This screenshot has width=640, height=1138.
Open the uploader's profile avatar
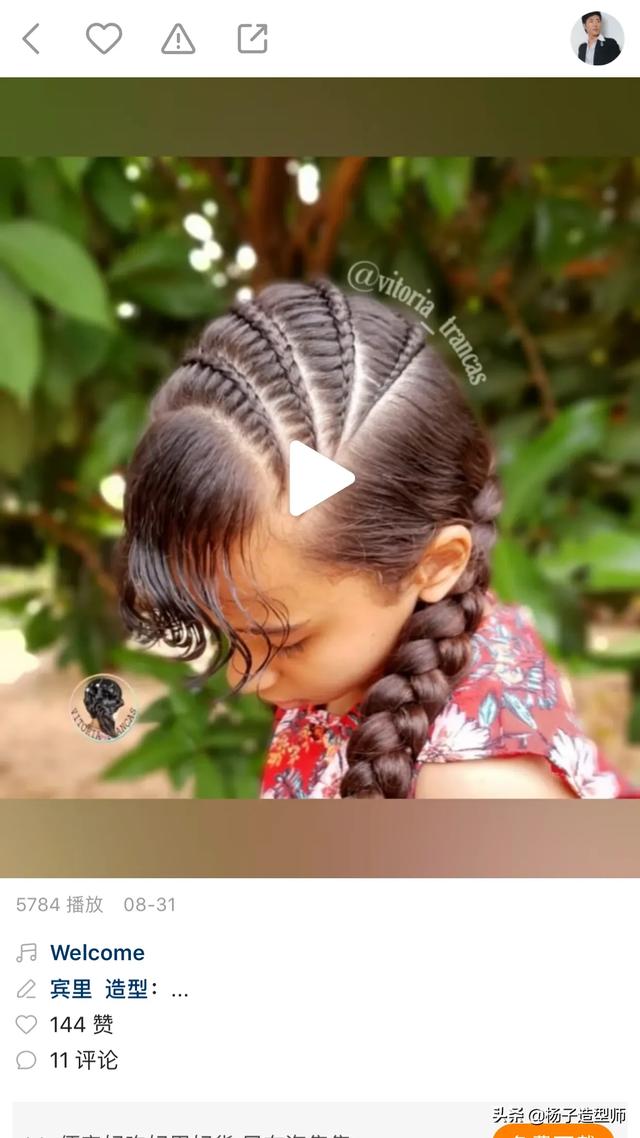[x=597, y=39]
